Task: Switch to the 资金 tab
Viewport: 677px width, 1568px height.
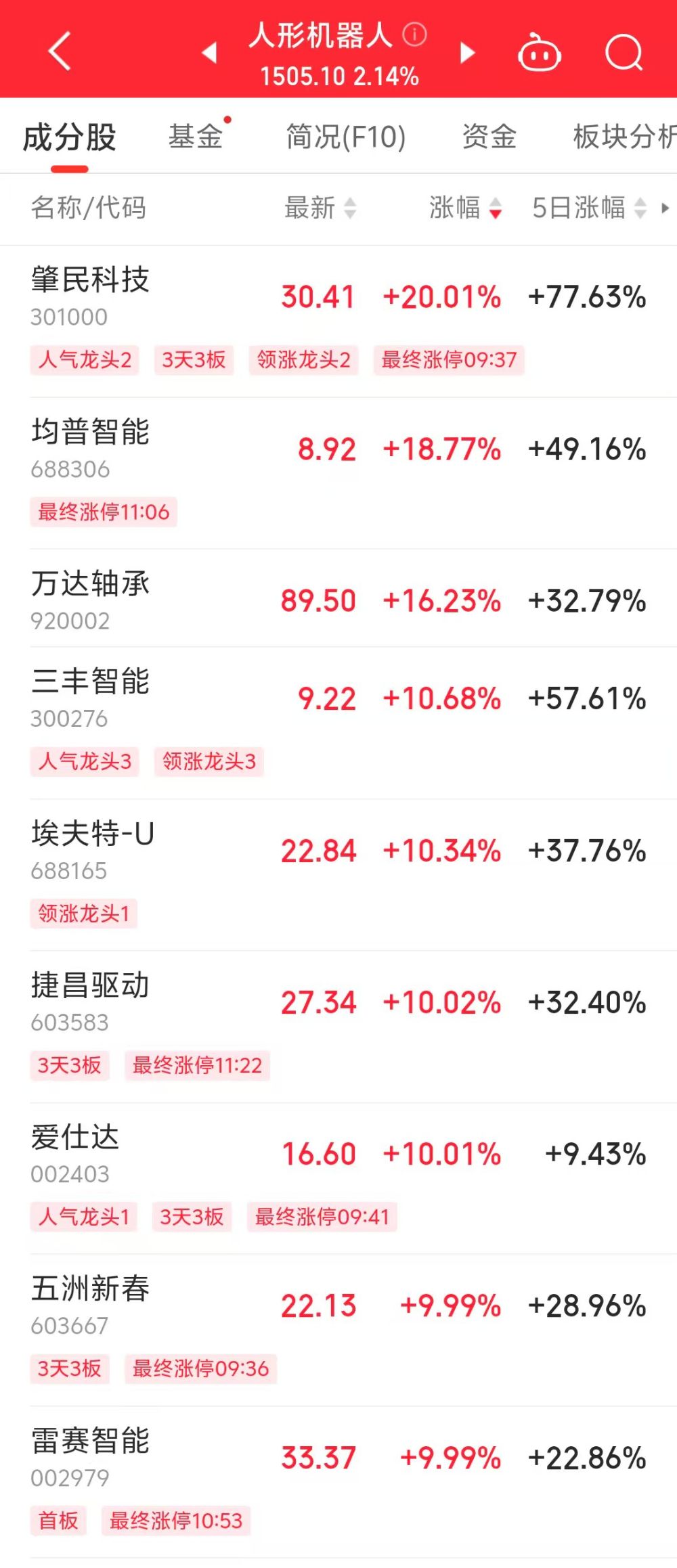Action: pos(489,137)
